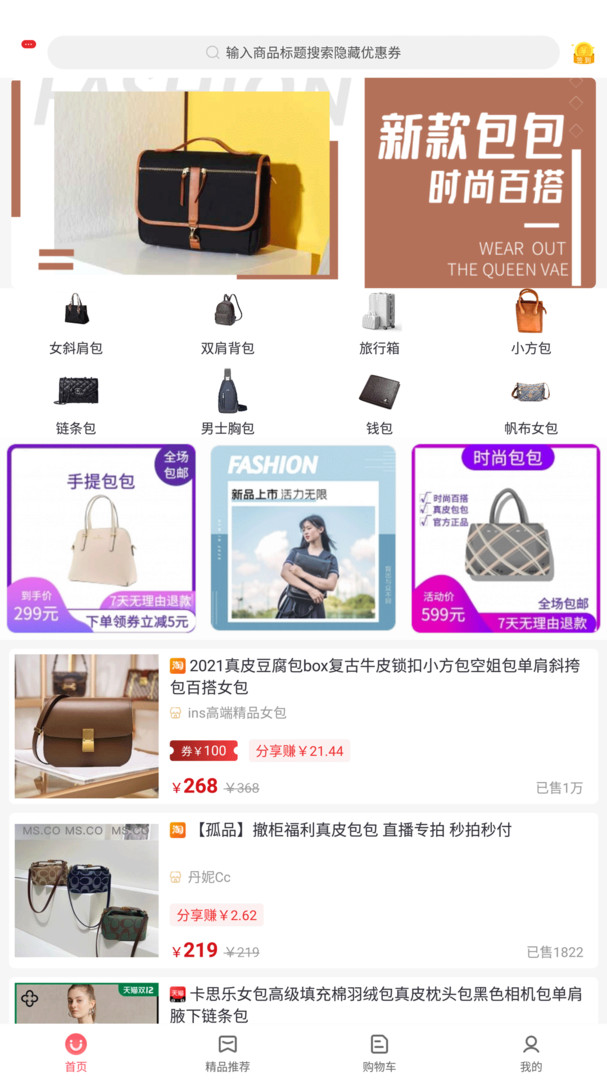Open the 手提包包 299元 promo card
607x1080 pixels.
tap(101, 539)
